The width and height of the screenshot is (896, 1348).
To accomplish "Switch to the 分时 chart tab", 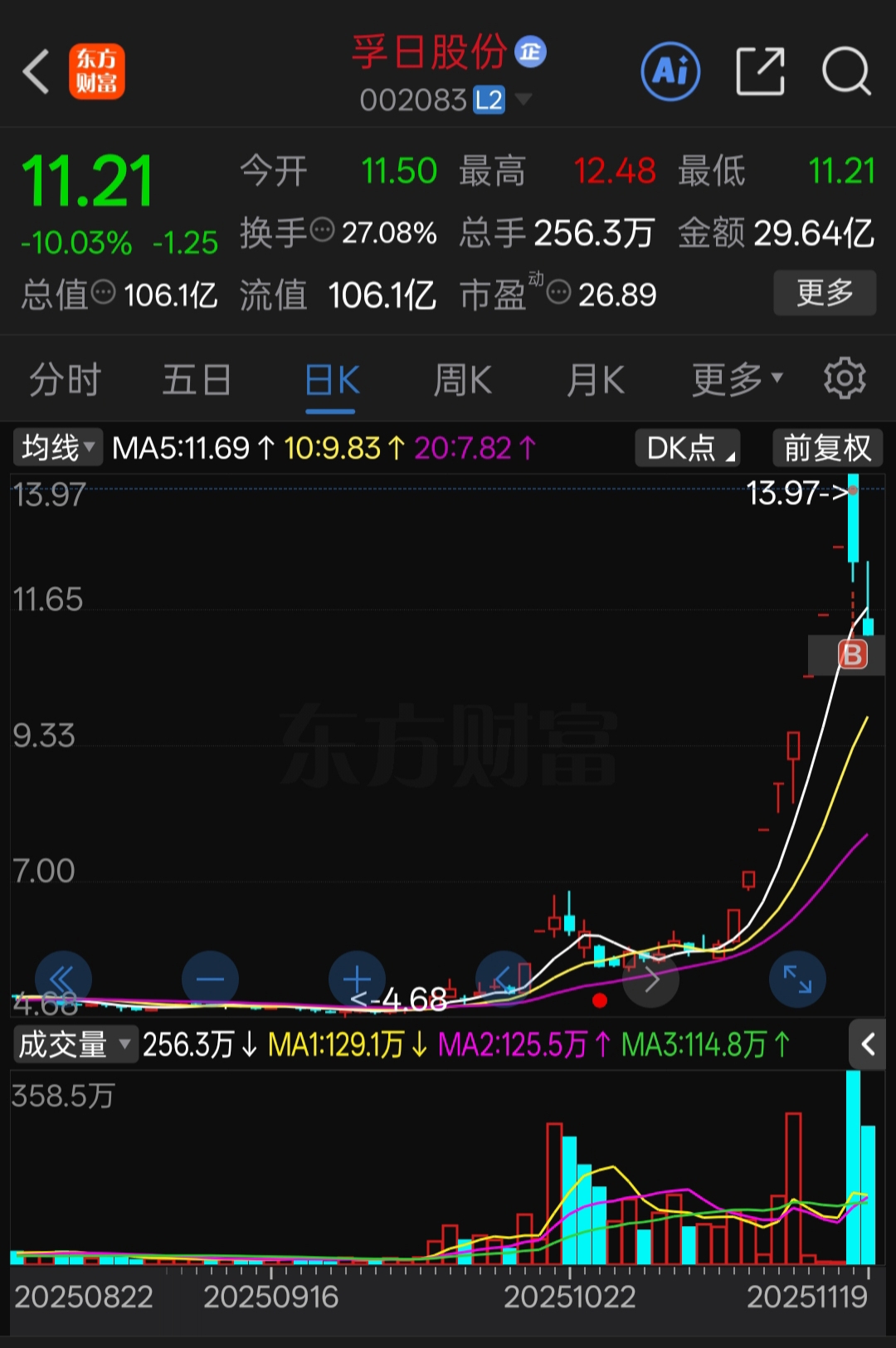I will tap(65, 381).
